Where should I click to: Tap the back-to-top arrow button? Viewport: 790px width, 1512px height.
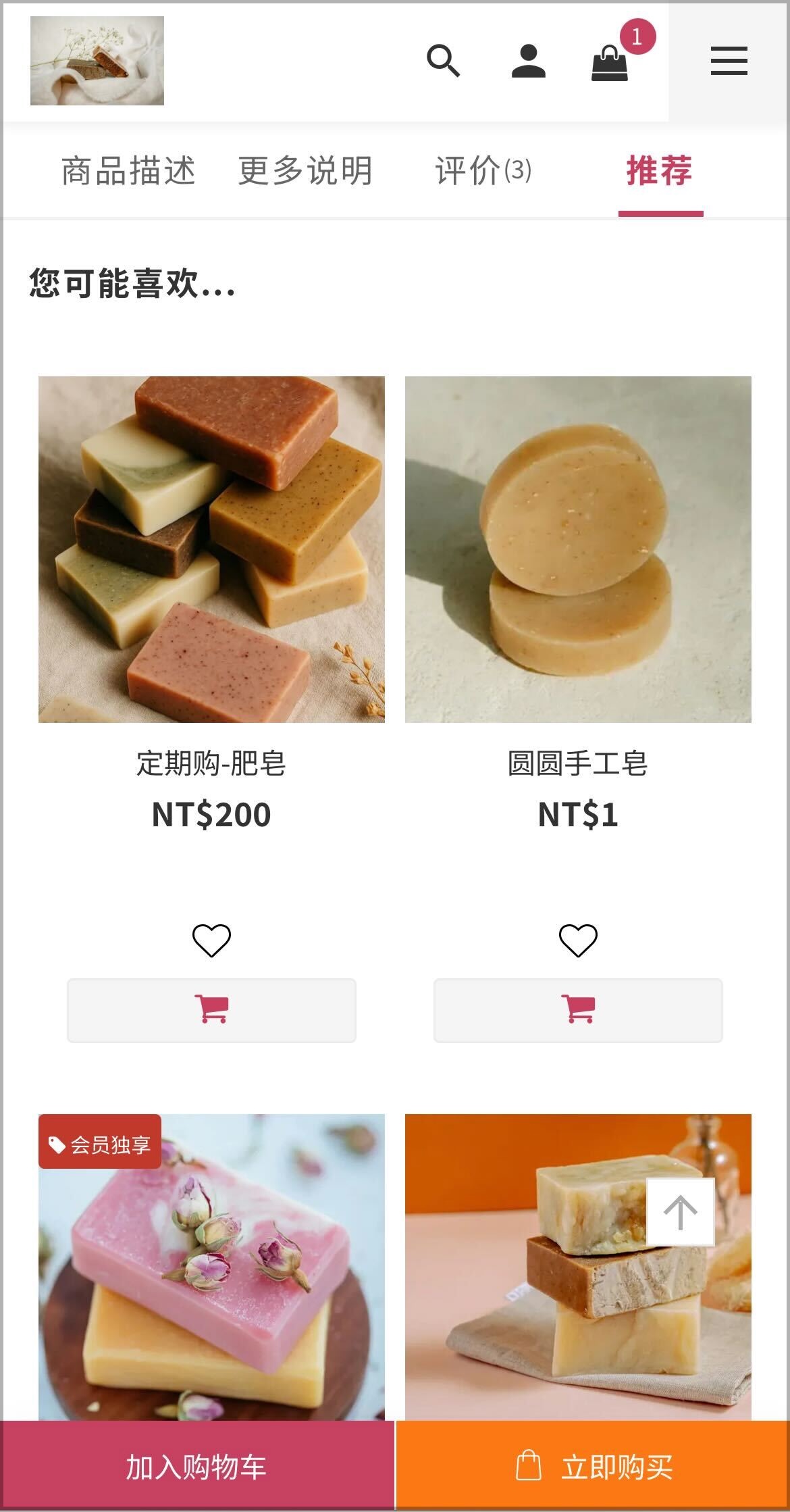pyautogui.click(x=681, y=1212)
